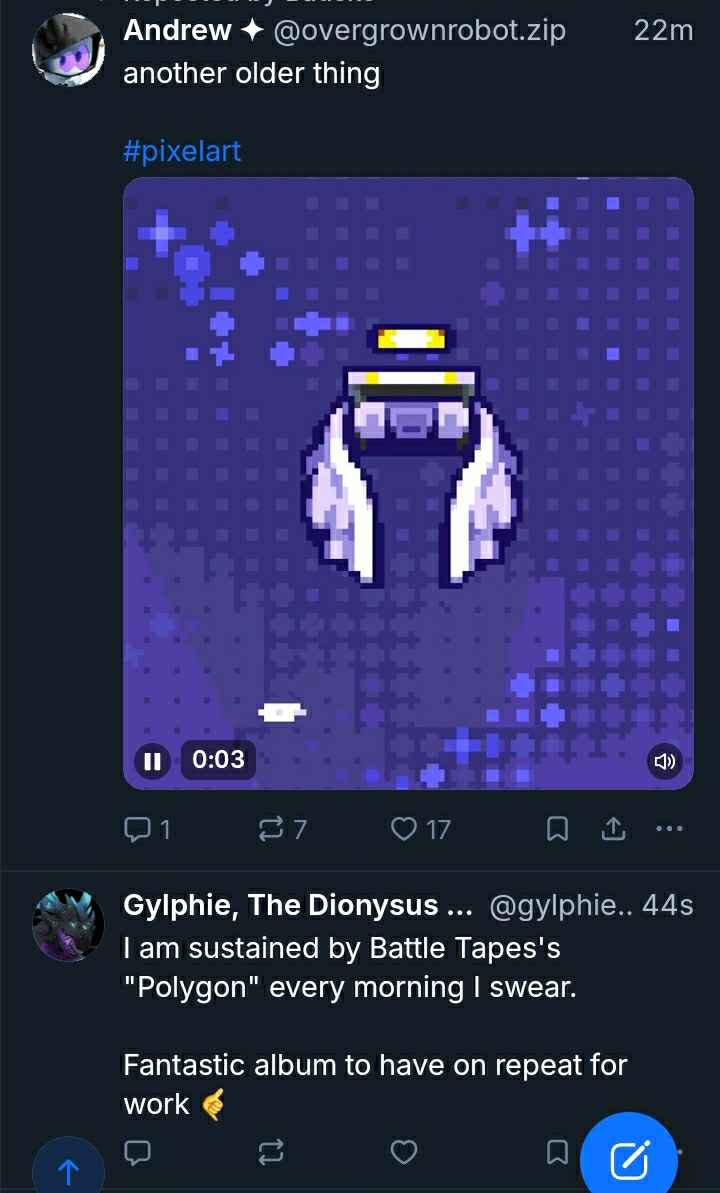Open overflow menu on Andrew's post
This screenshot has width=720, height=1193.
click(668, 829)
